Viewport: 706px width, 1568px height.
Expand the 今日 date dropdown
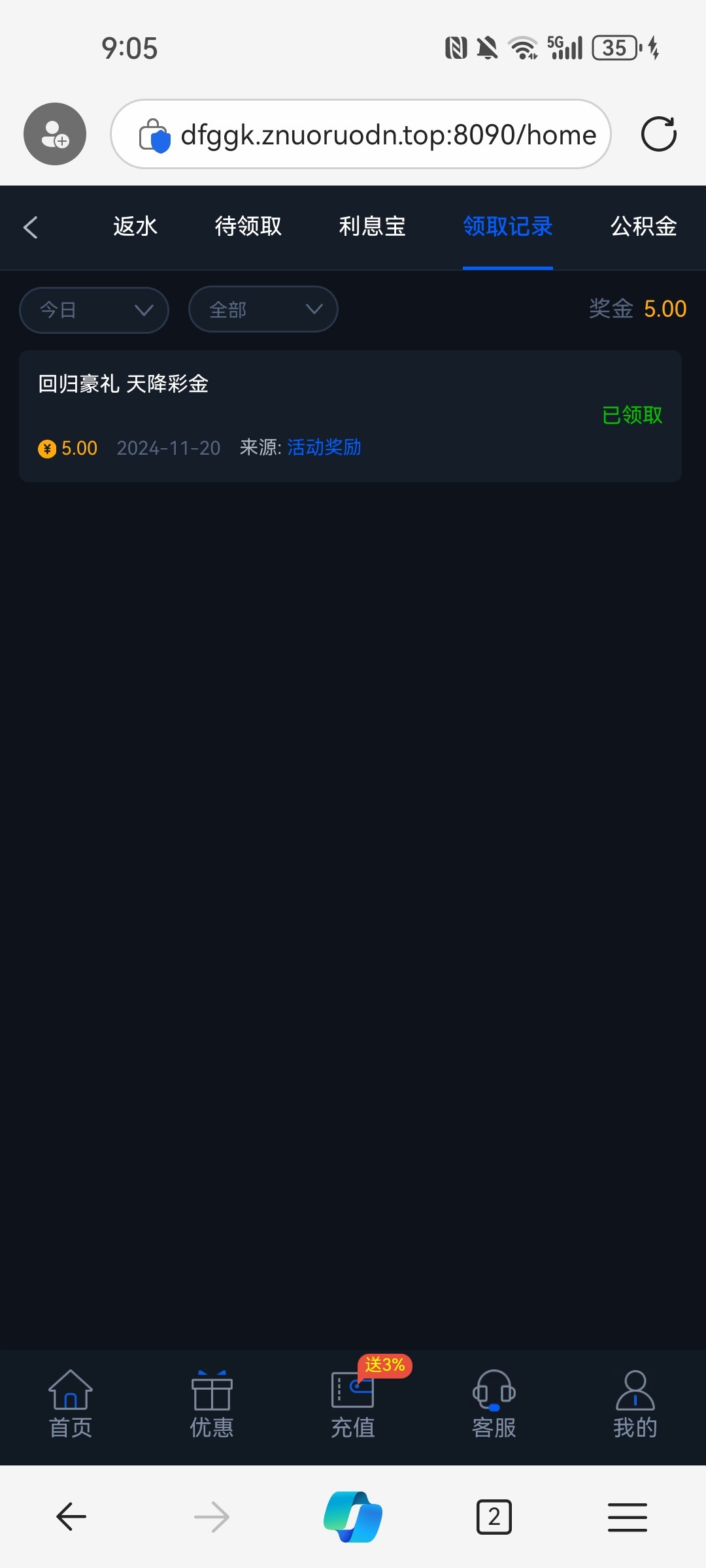(94, 310)
